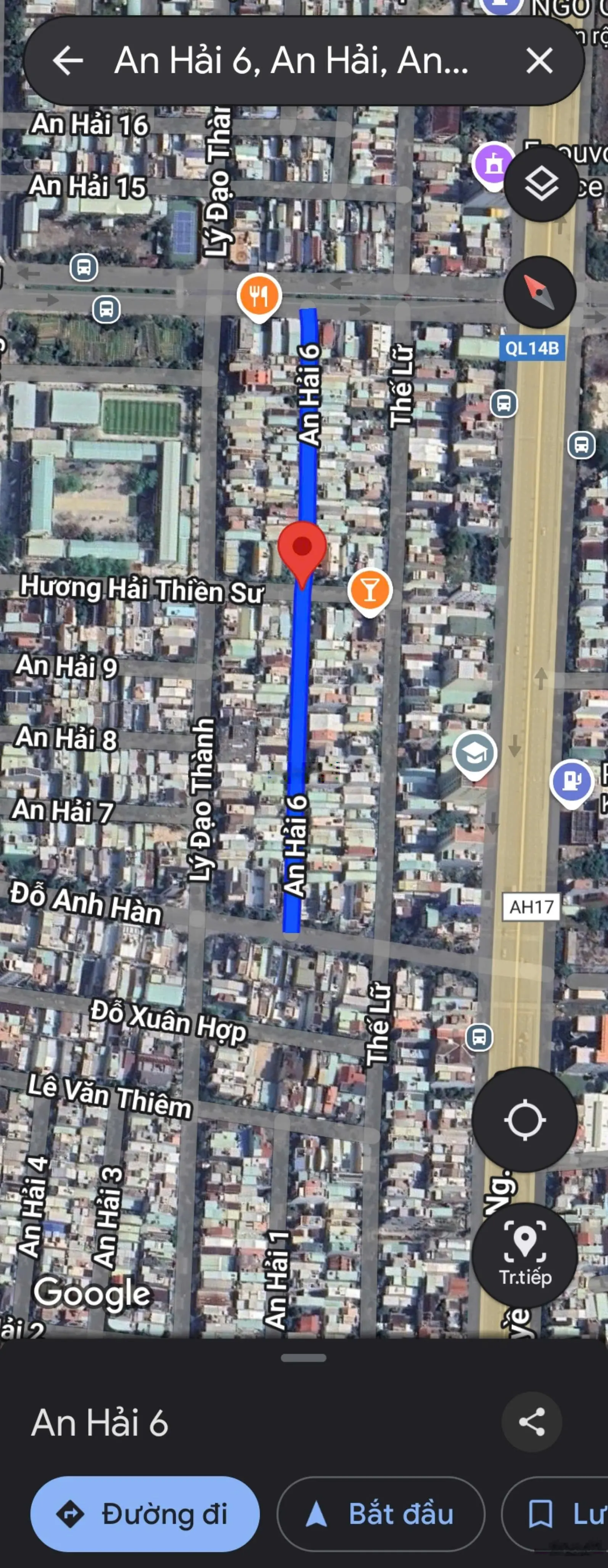Center map on my current location
This screenshot has width=608, height=1568.
pos(524,1119)
